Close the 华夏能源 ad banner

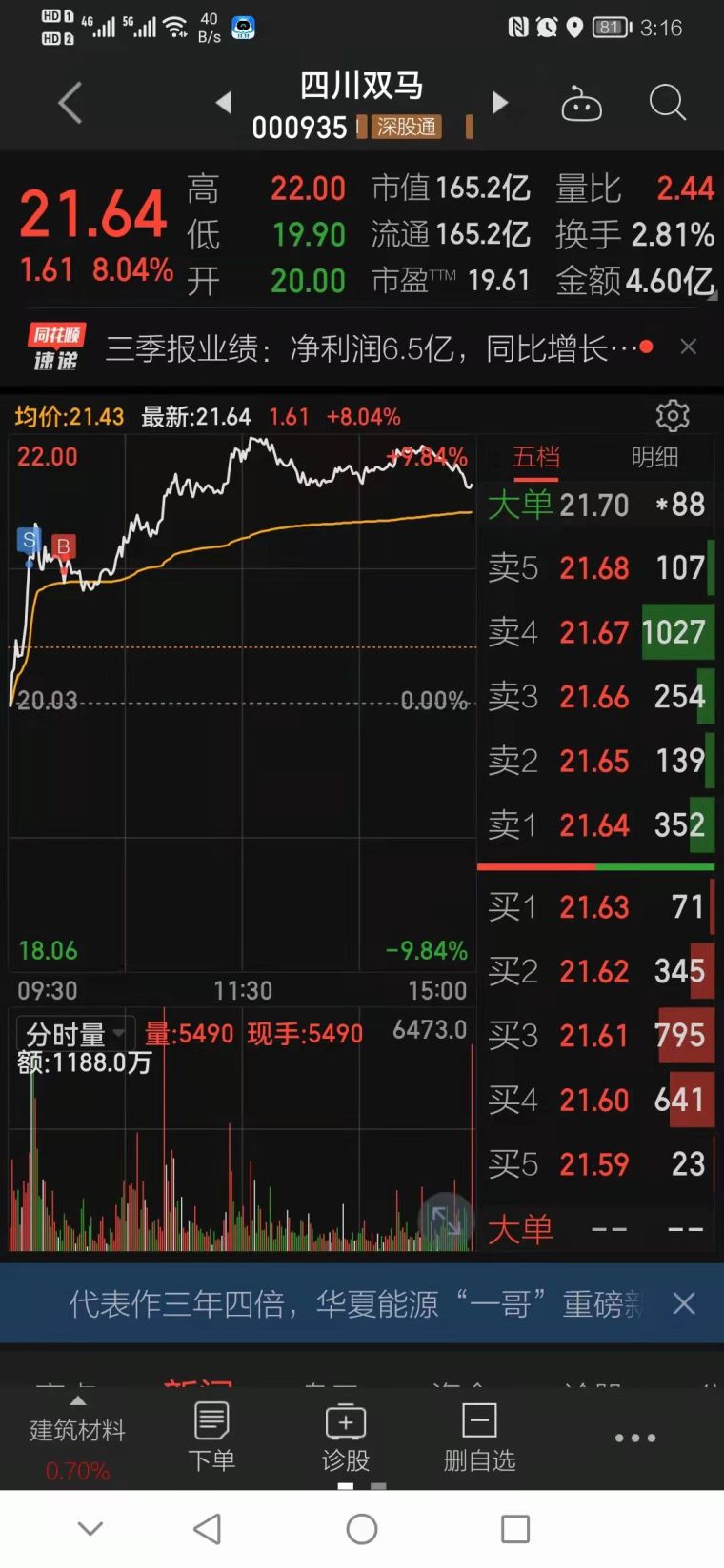click(684, 1303)
